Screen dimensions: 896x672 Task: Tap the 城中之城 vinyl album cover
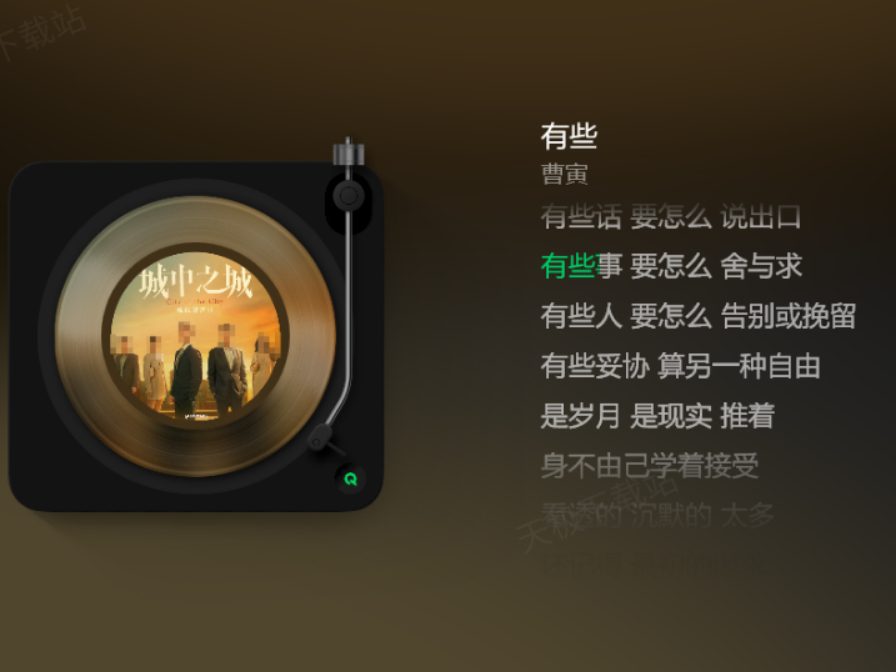(x=196, y=336)
